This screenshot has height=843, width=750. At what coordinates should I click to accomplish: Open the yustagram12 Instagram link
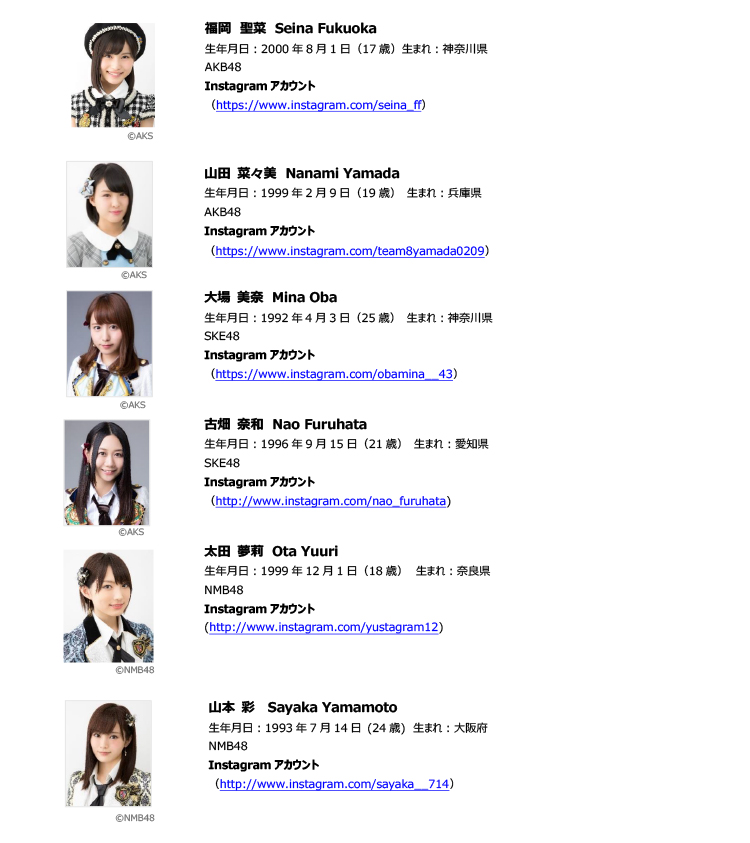click(323, 628)
